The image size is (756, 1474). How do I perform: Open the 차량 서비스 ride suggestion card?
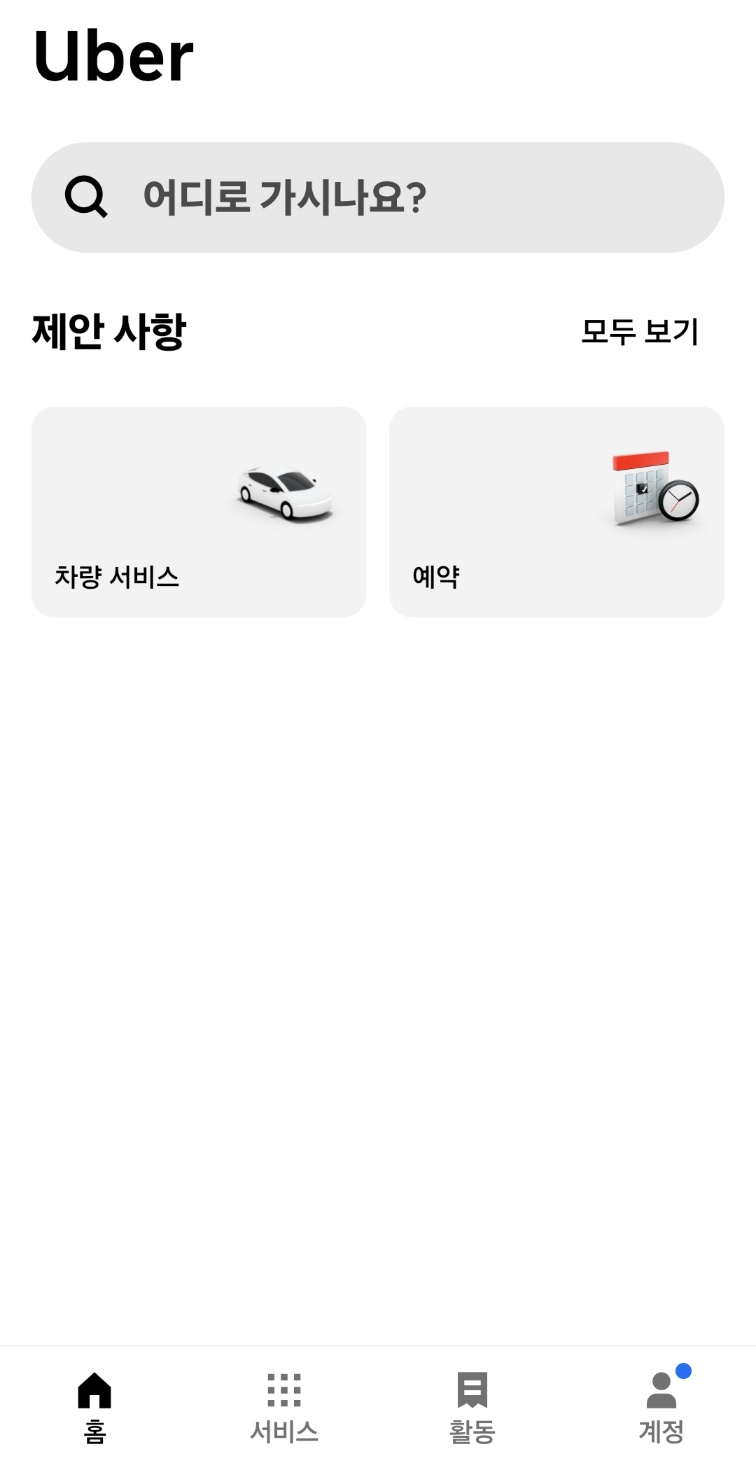(198, 510)
